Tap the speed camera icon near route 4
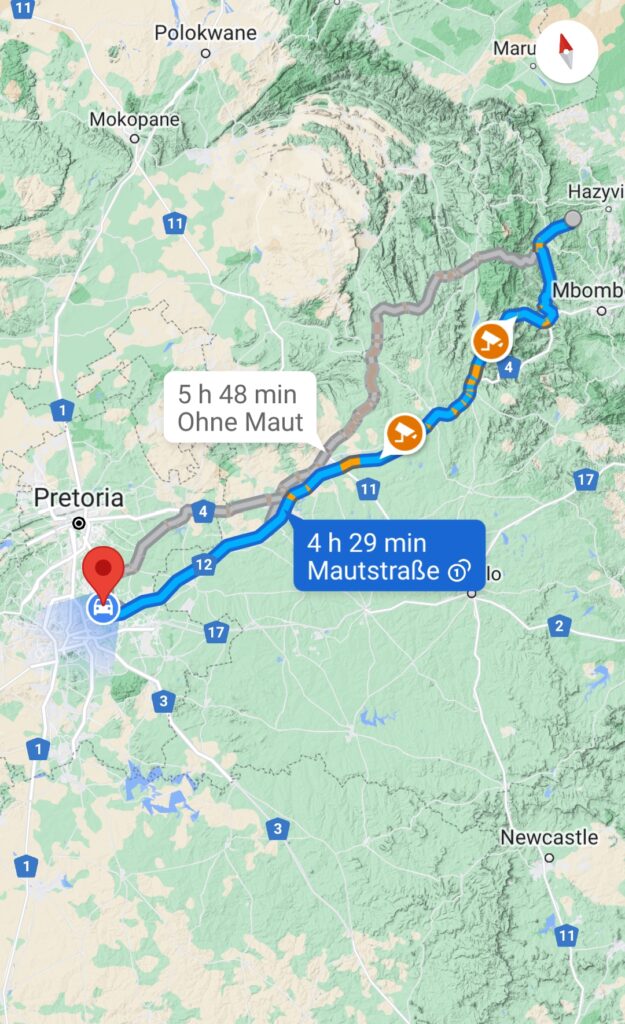625x1024 pixels. click(x=490, y=341)
